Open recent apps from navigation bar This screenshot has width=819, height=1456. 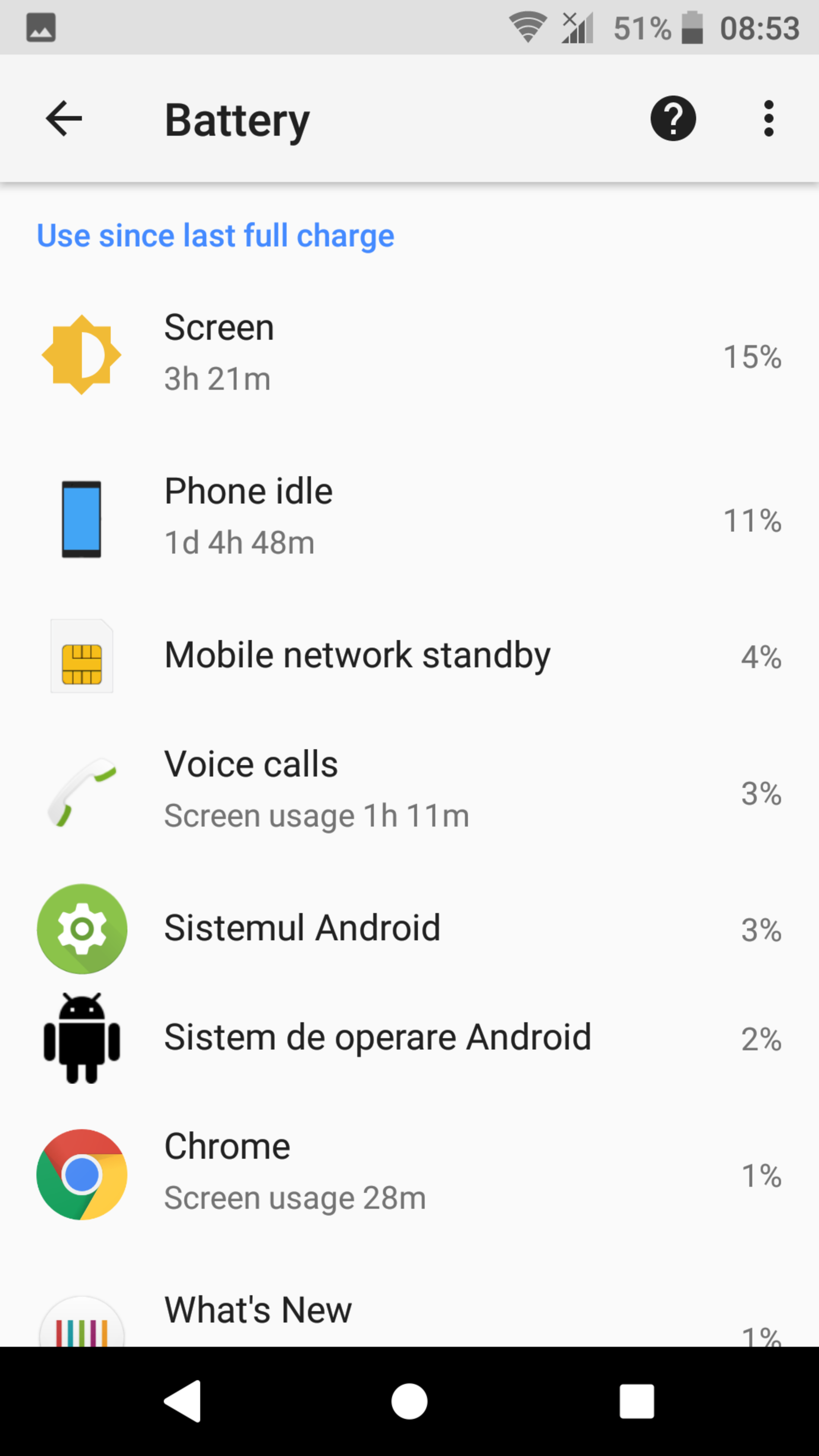(637, 1401)
